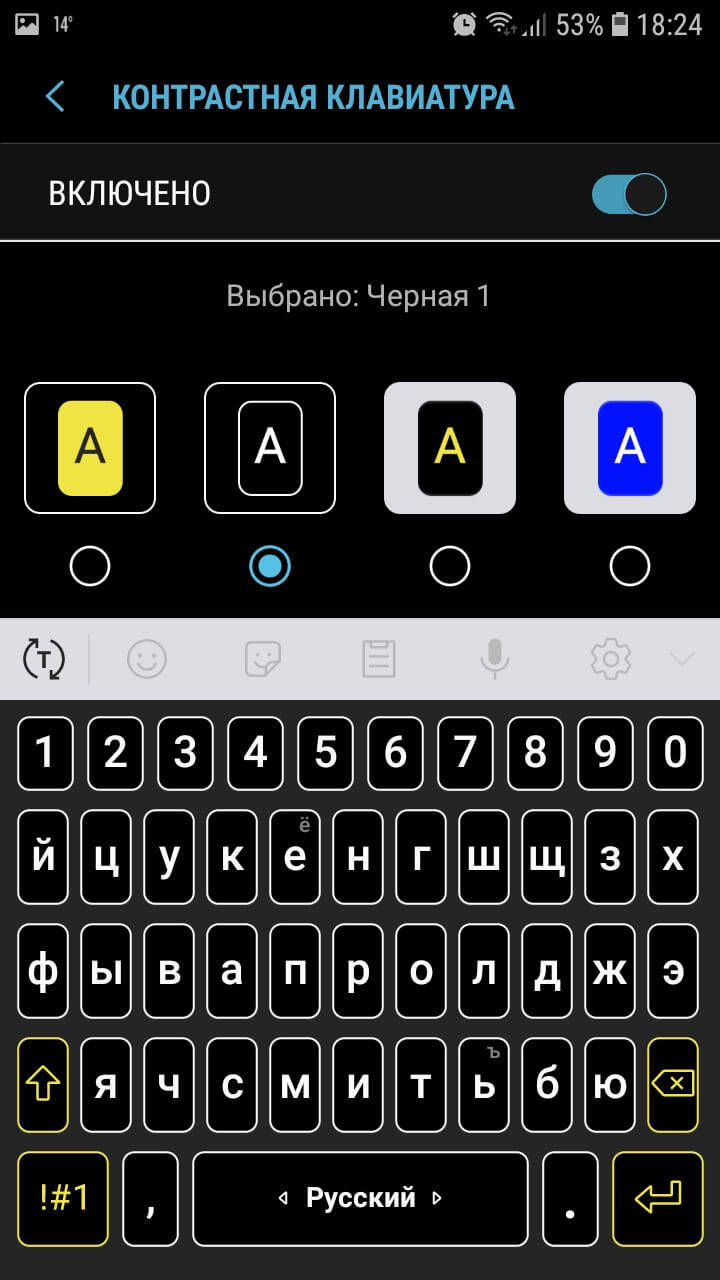Image resolution: width=720 pixels, height=1280 pixels.
Task: Start voice input with microphone
Action: point(494,659)
